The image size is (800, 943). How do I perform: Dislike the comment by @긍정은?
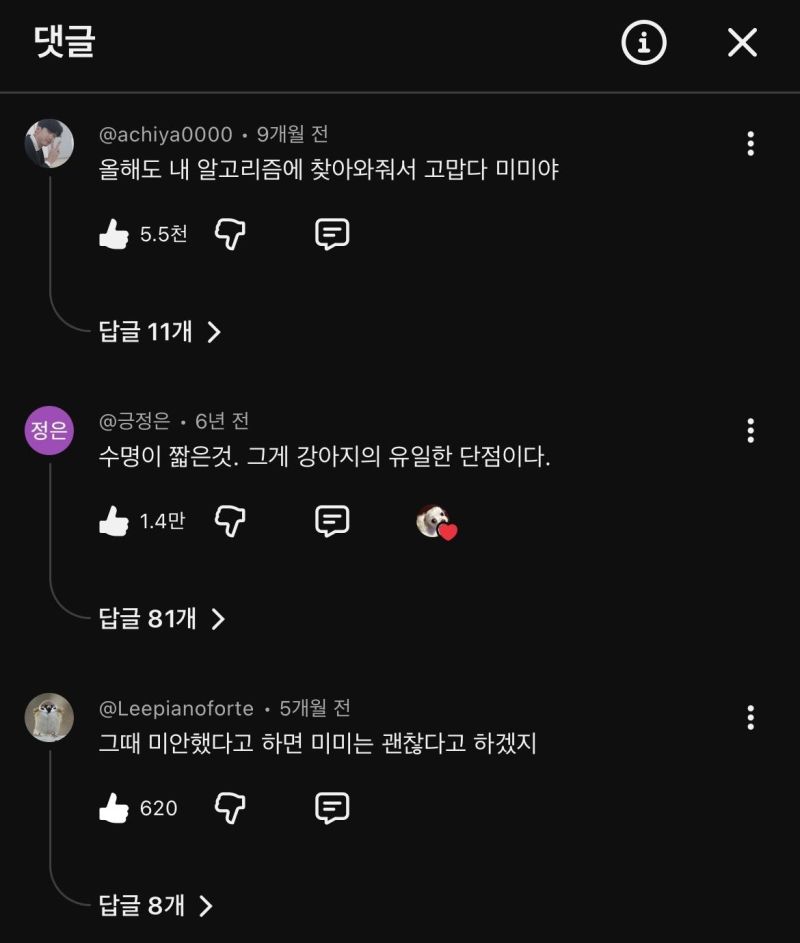(230, 521)
